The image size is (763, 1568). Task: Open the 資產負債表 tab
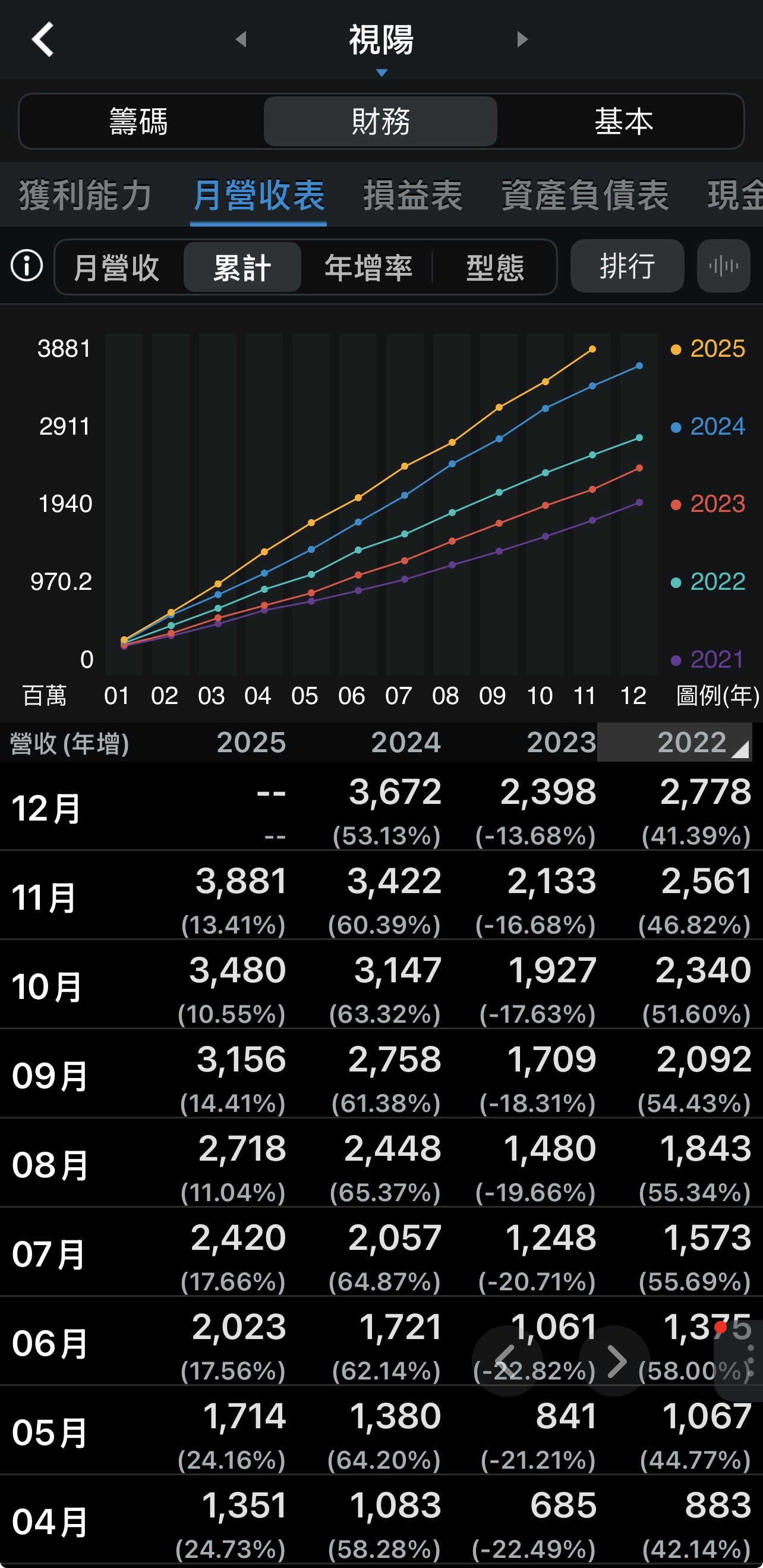coord(585,196)
